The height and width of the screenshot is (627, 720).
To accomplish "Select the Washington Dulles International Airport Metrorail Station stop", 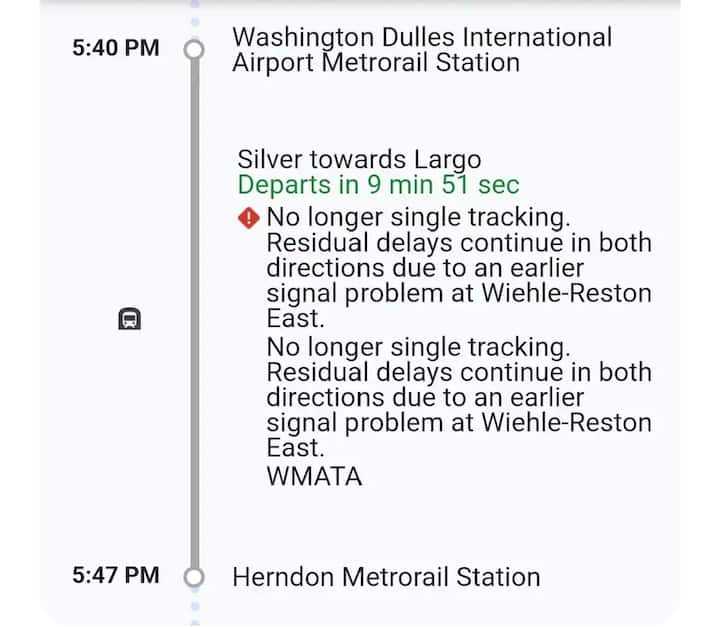I will click(x=421, y=50).
